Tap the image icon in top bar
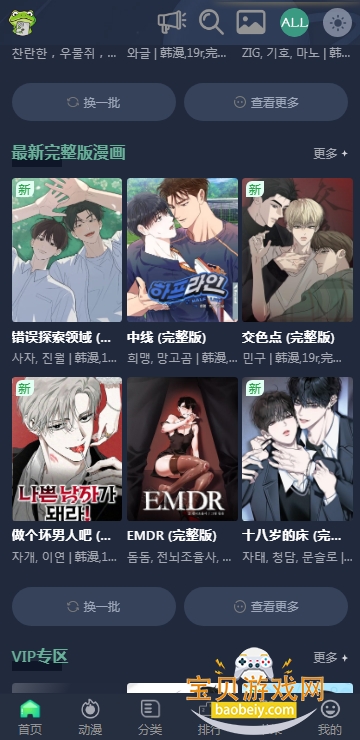This screenshot has height=740, width=360. pyautogui.click(x=251, y=22)
